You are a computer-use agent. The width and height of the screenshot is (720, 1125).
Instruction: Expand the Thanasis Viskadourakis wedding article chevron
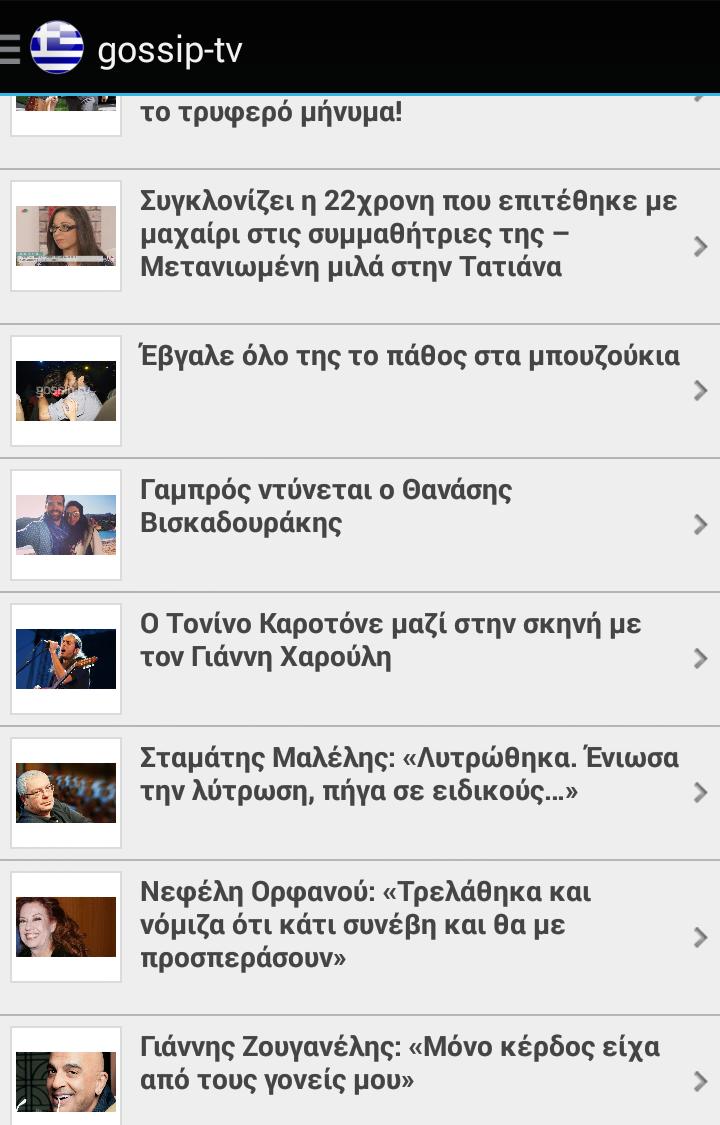[701, 524]
